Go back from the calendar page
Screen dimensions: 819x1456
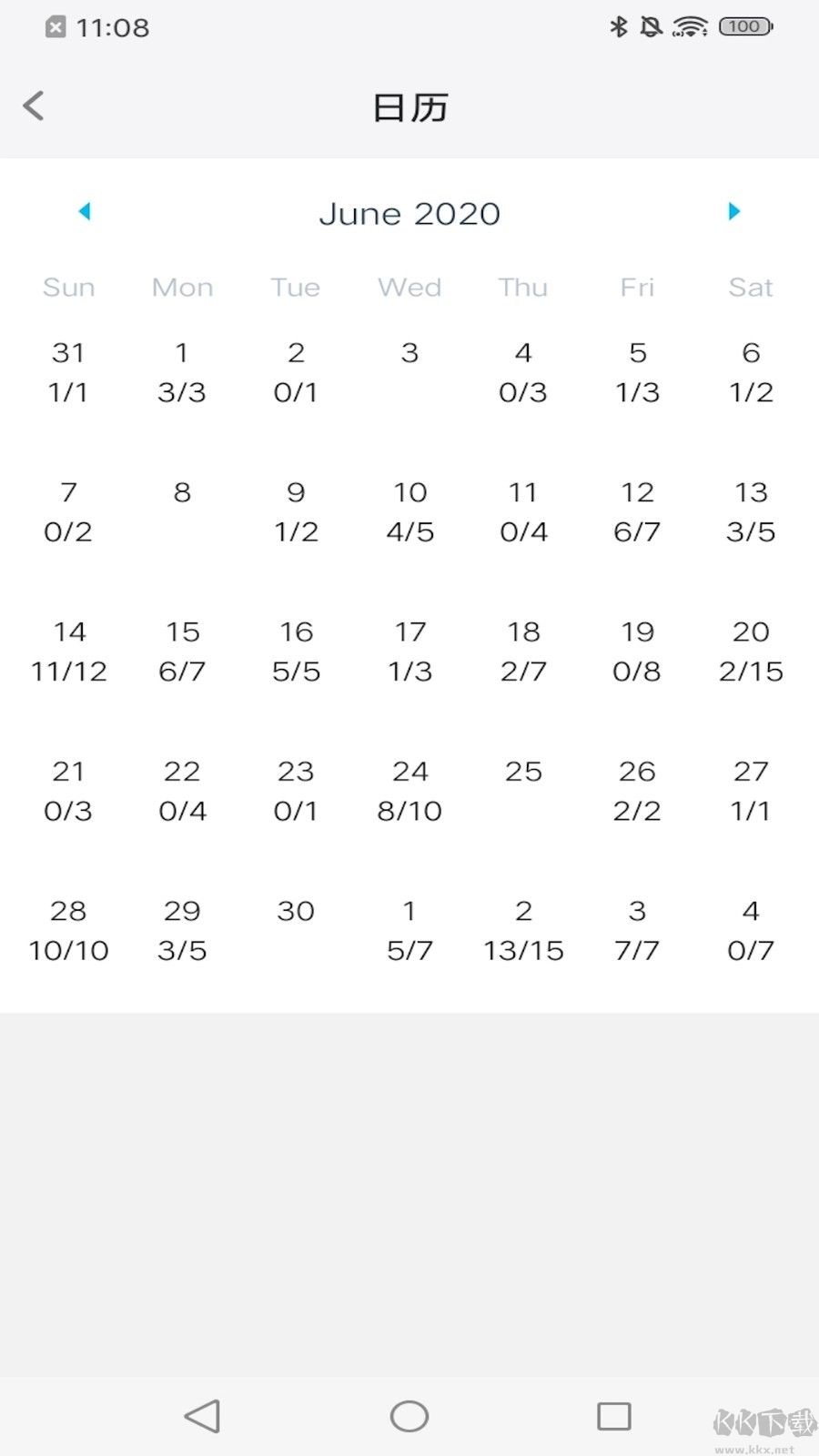34,106
